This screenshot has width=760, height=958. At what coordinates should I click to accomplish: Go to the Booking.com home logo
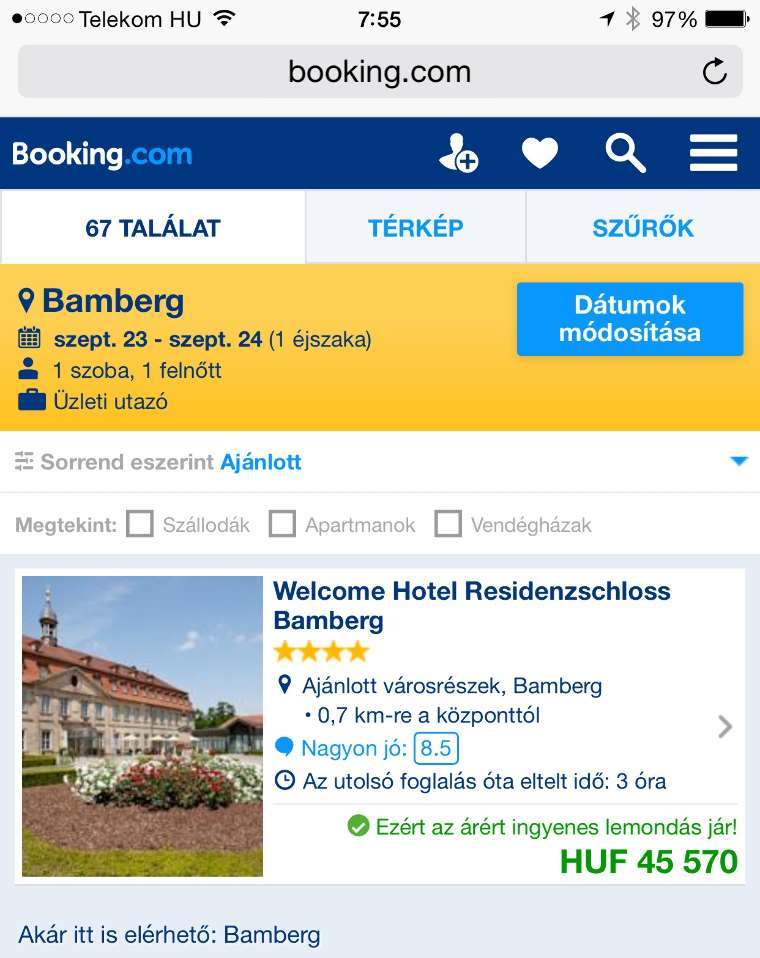click(x=102, y=154)
